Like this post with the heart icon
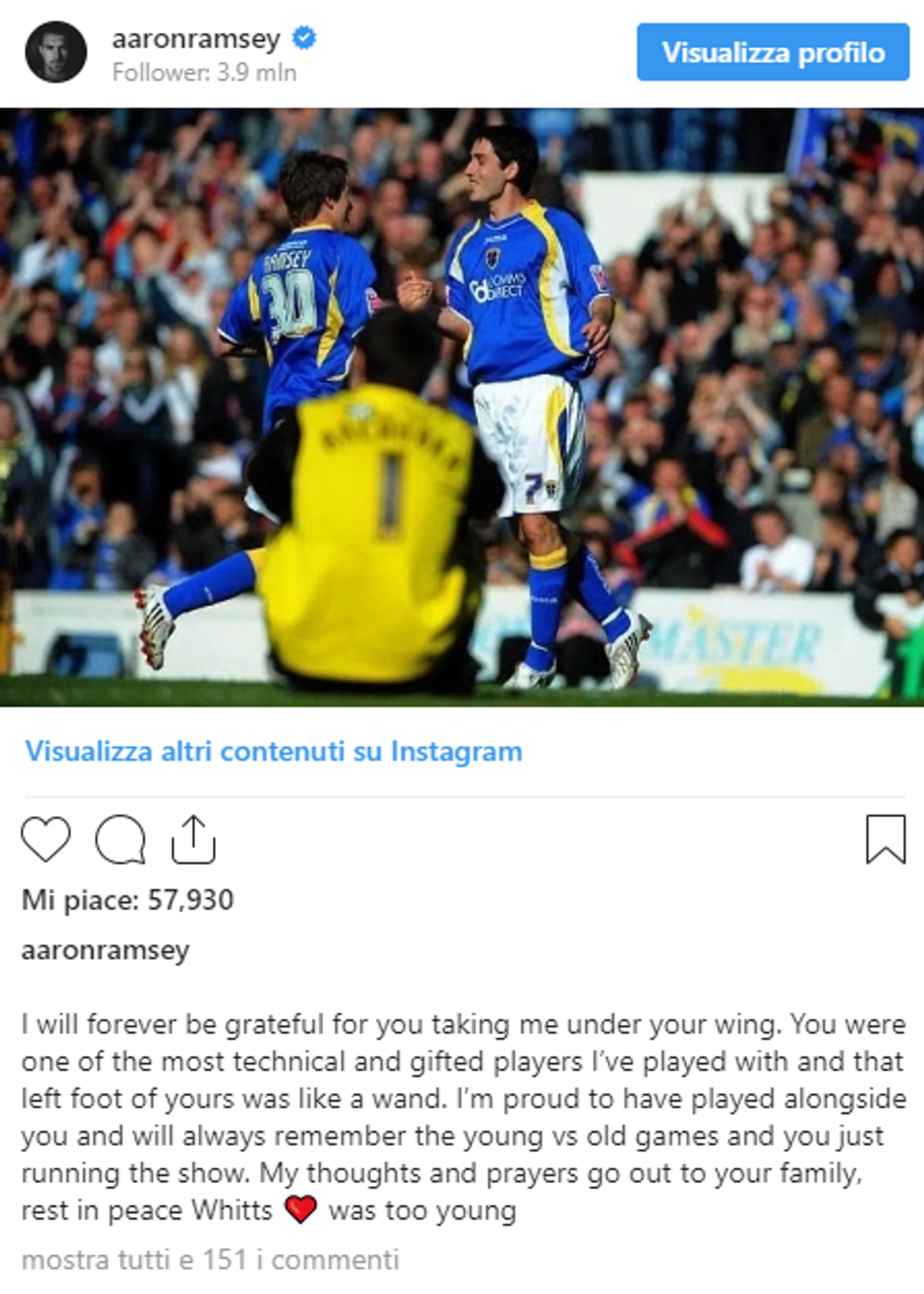 coord(46,839)
